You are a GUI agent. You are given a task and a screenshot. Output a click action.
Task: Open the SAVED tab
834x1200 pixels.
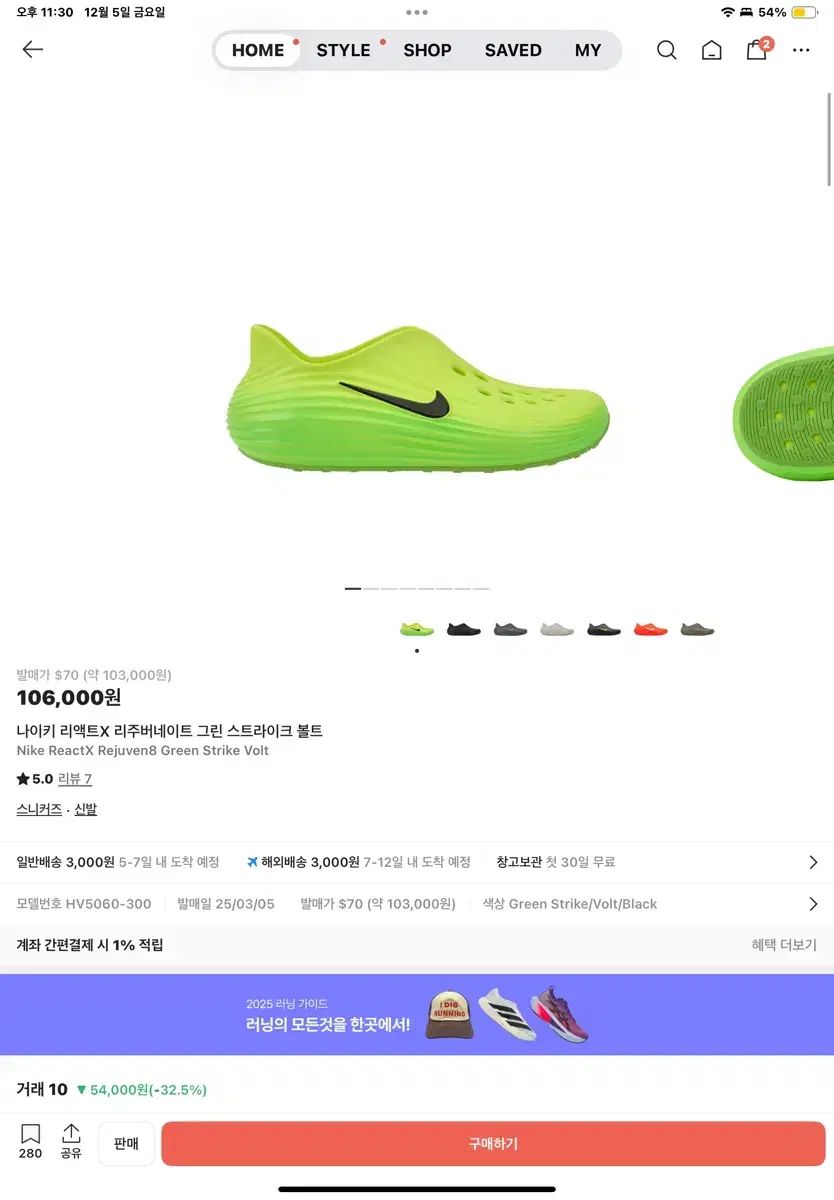(x=513, y=50)
